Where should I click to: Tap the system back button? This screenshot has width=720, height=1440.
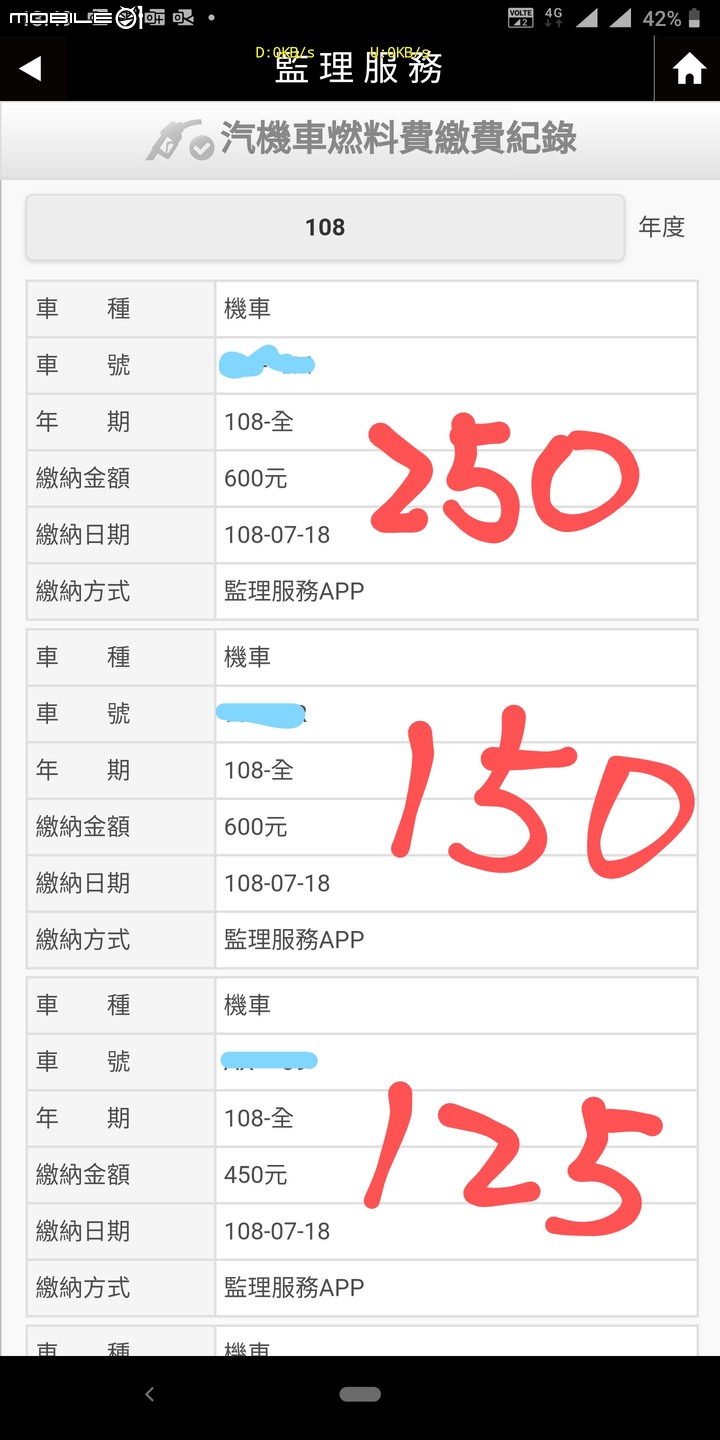click(149, 1394)
